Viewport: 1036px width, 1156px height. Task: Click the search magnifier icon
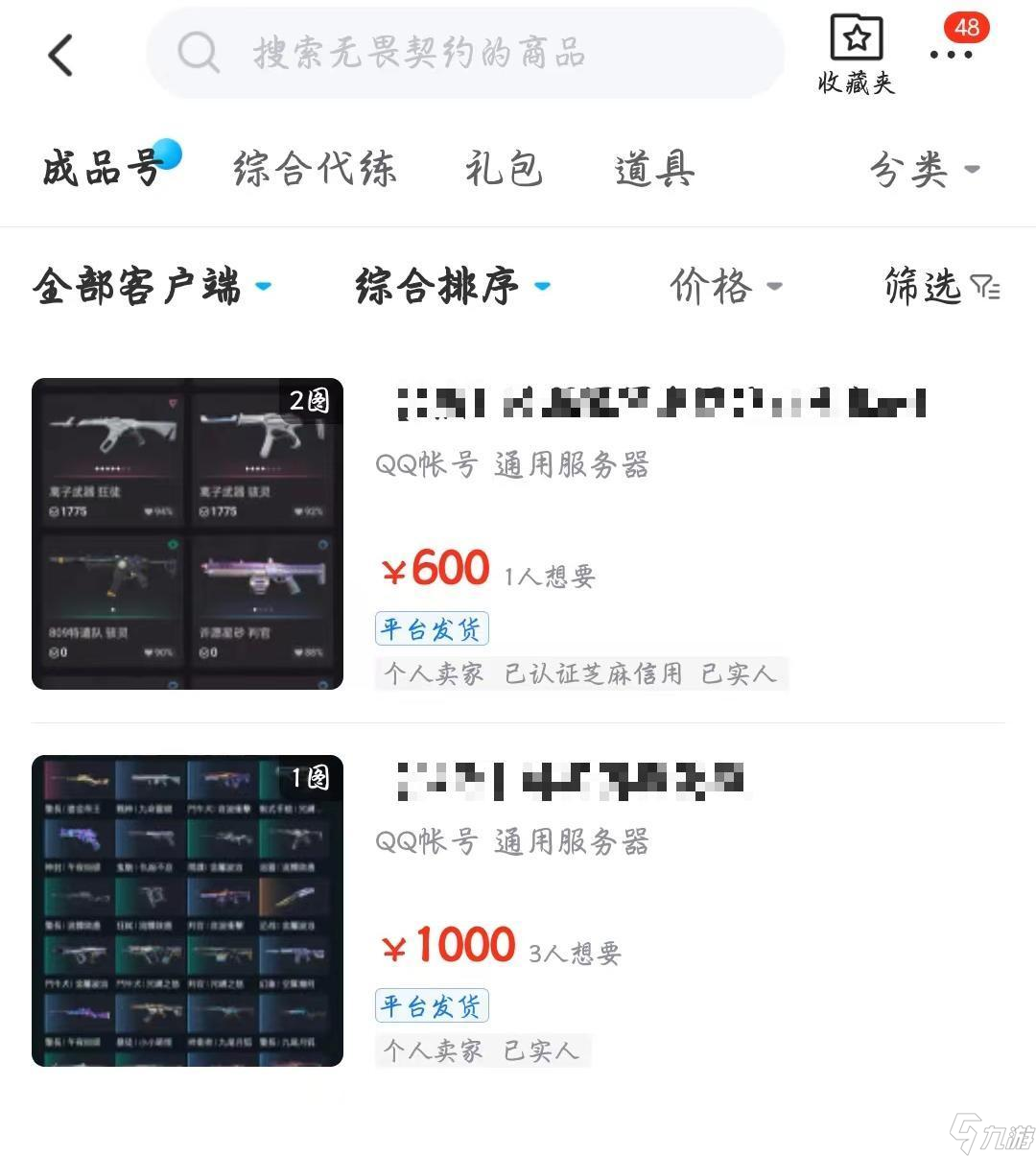click(199, 53)
